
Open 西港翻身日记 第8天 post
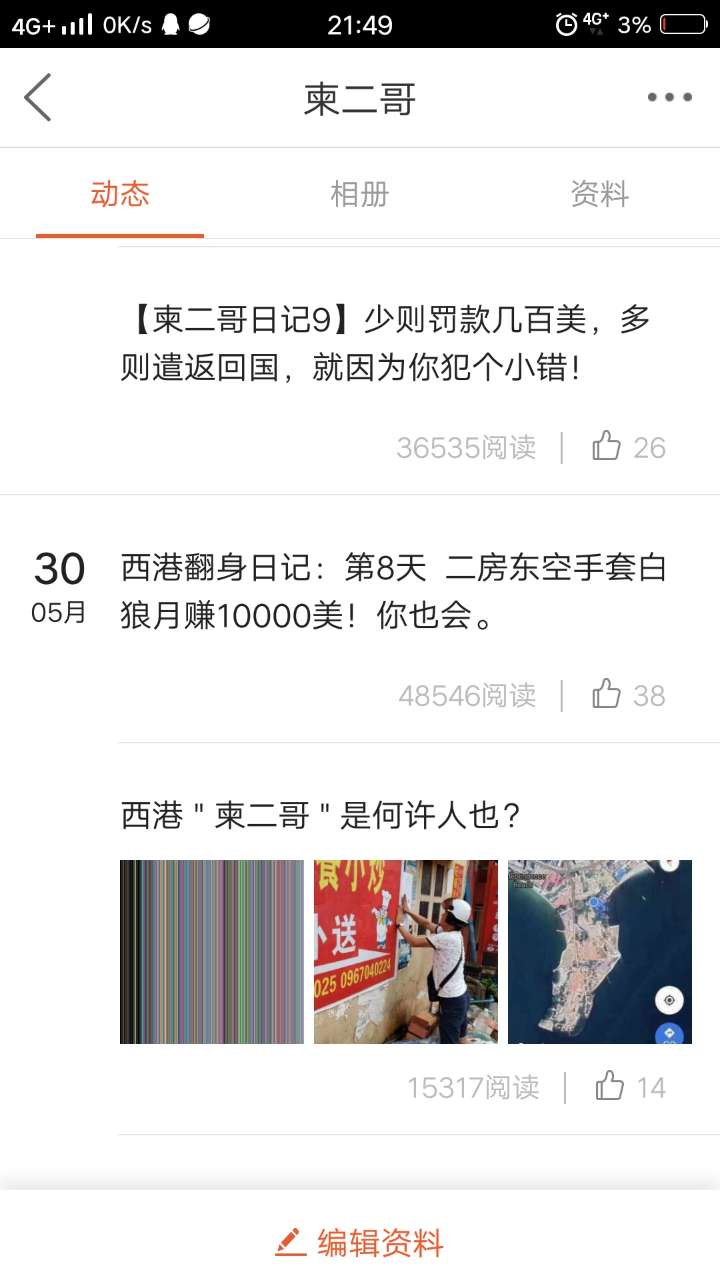[x=393, y=592]
